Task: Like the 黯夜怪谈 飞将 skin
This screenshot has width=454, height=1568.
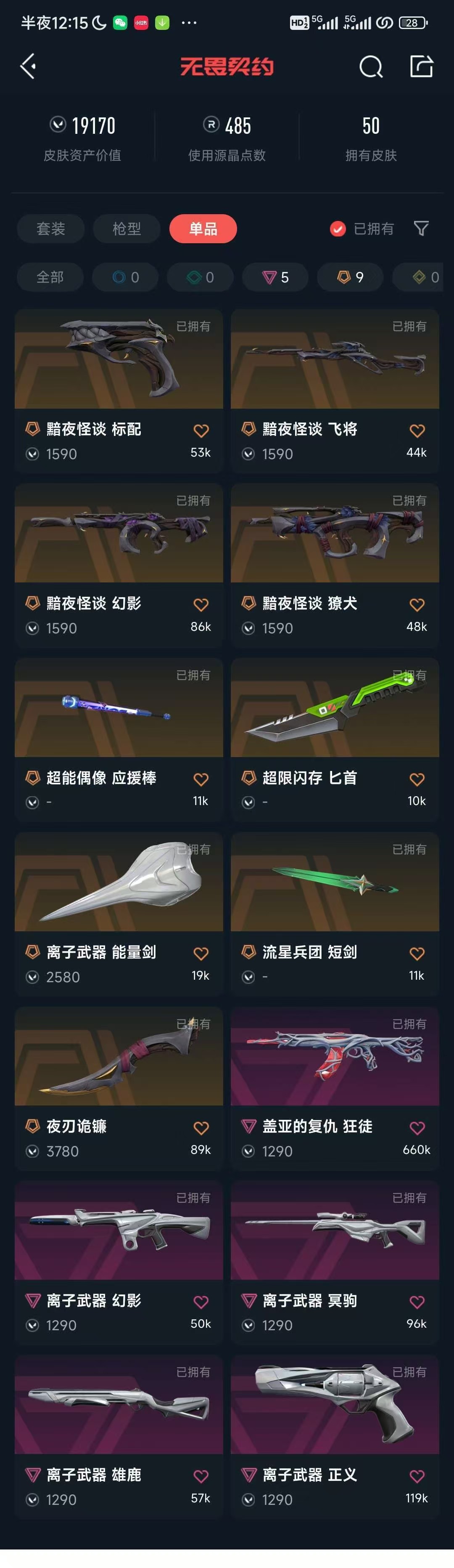Action: tap(417, 431)
